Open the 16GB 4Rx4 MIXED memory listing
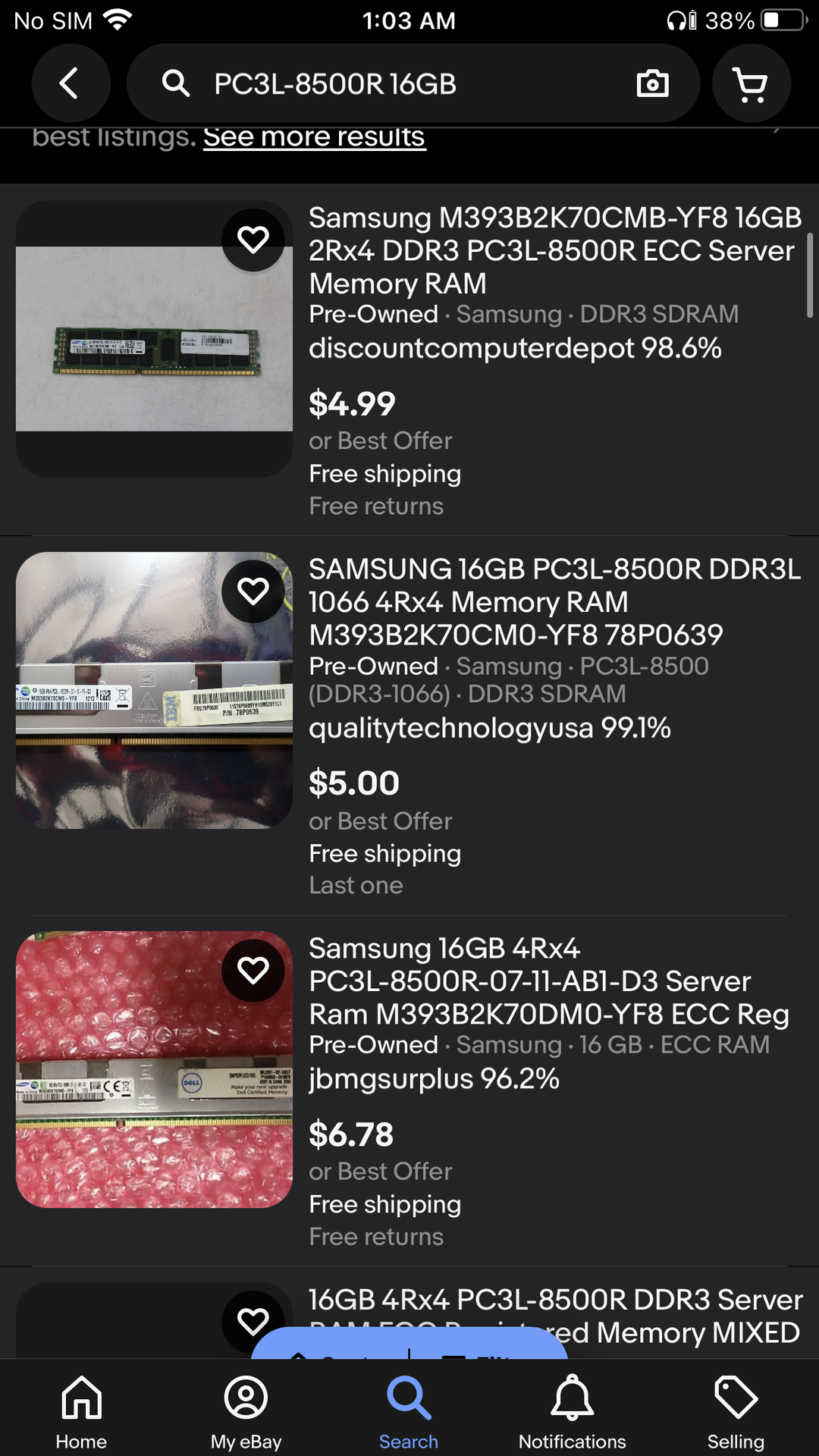The image size is (819, 1456). pyautogui.click(x=554, y=1301)
